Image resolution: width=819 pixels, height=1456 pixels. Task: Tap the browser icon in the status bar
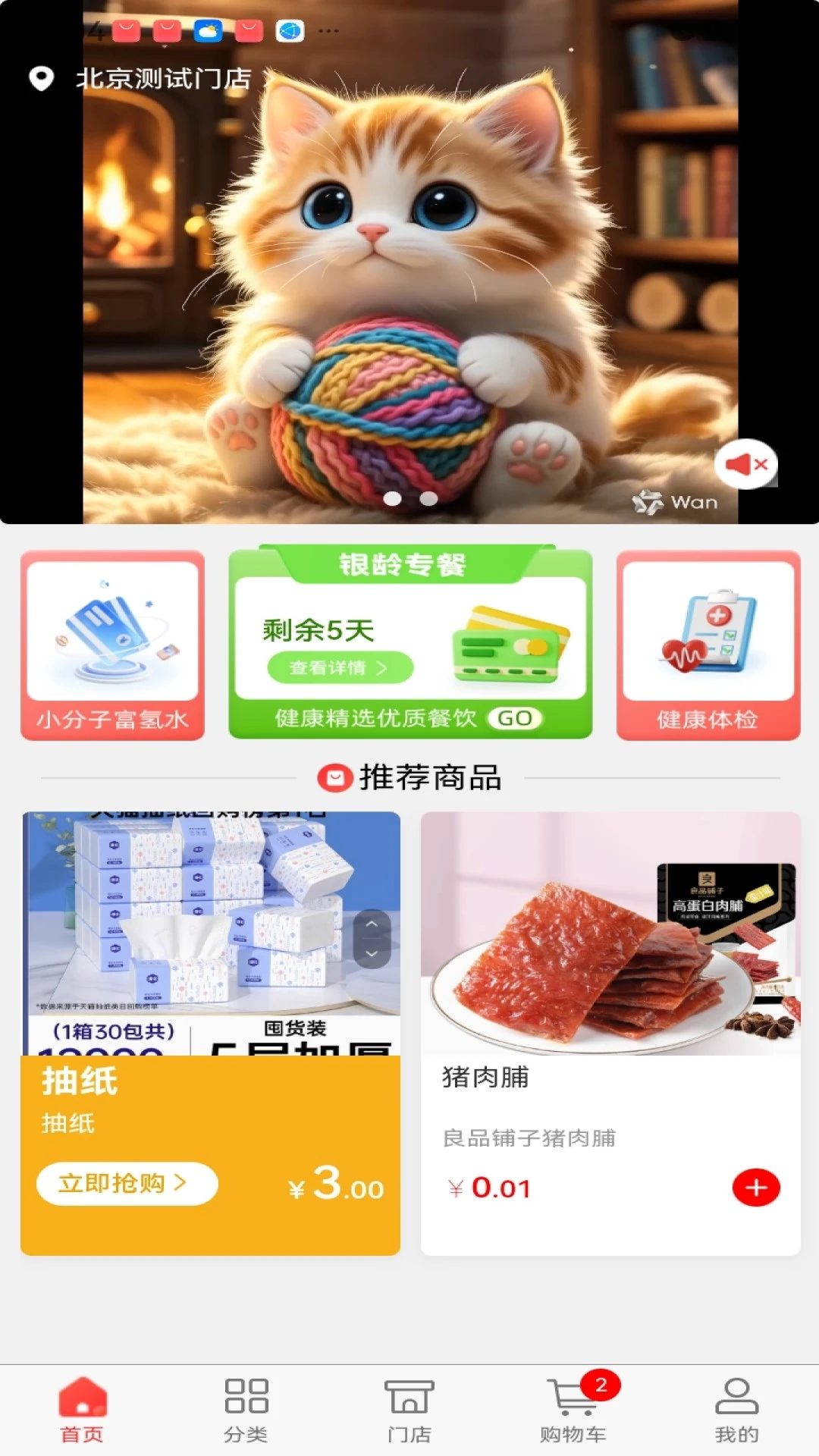tap(290, 32)
